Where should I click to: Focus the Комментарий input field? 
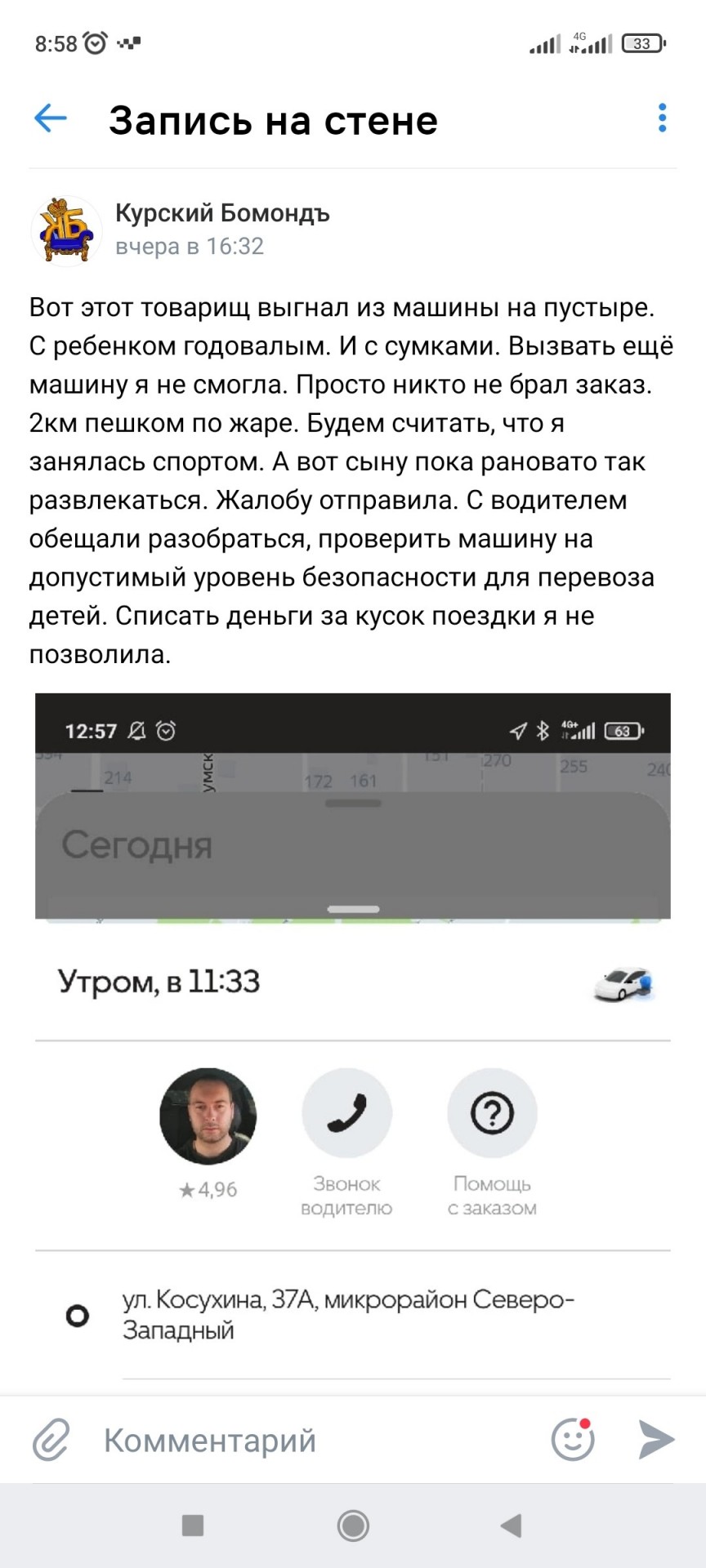click(x=319, y=1440)
